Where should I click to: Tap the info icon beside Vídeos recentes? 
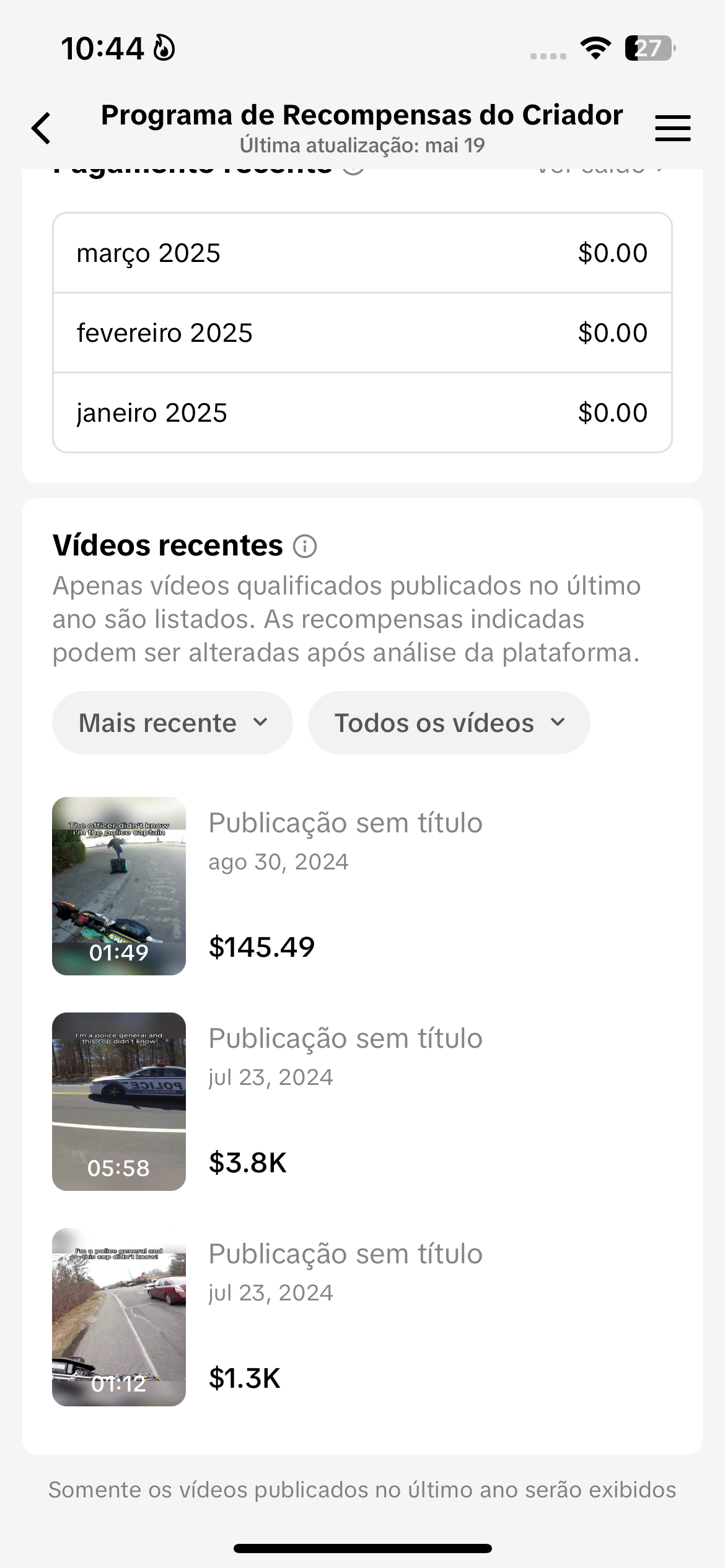(x=305, y=546)
